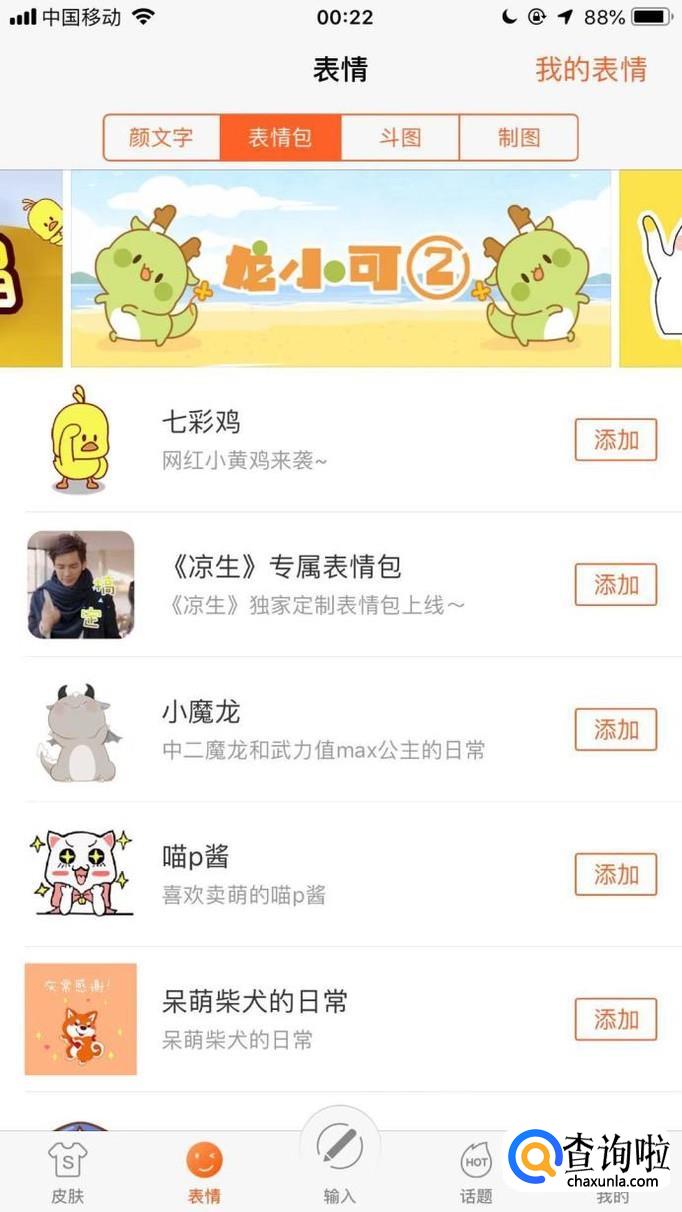Add the 小魔龙 sticker pack
Screen dimensions: 682x1212
click(x=615, y=730)
